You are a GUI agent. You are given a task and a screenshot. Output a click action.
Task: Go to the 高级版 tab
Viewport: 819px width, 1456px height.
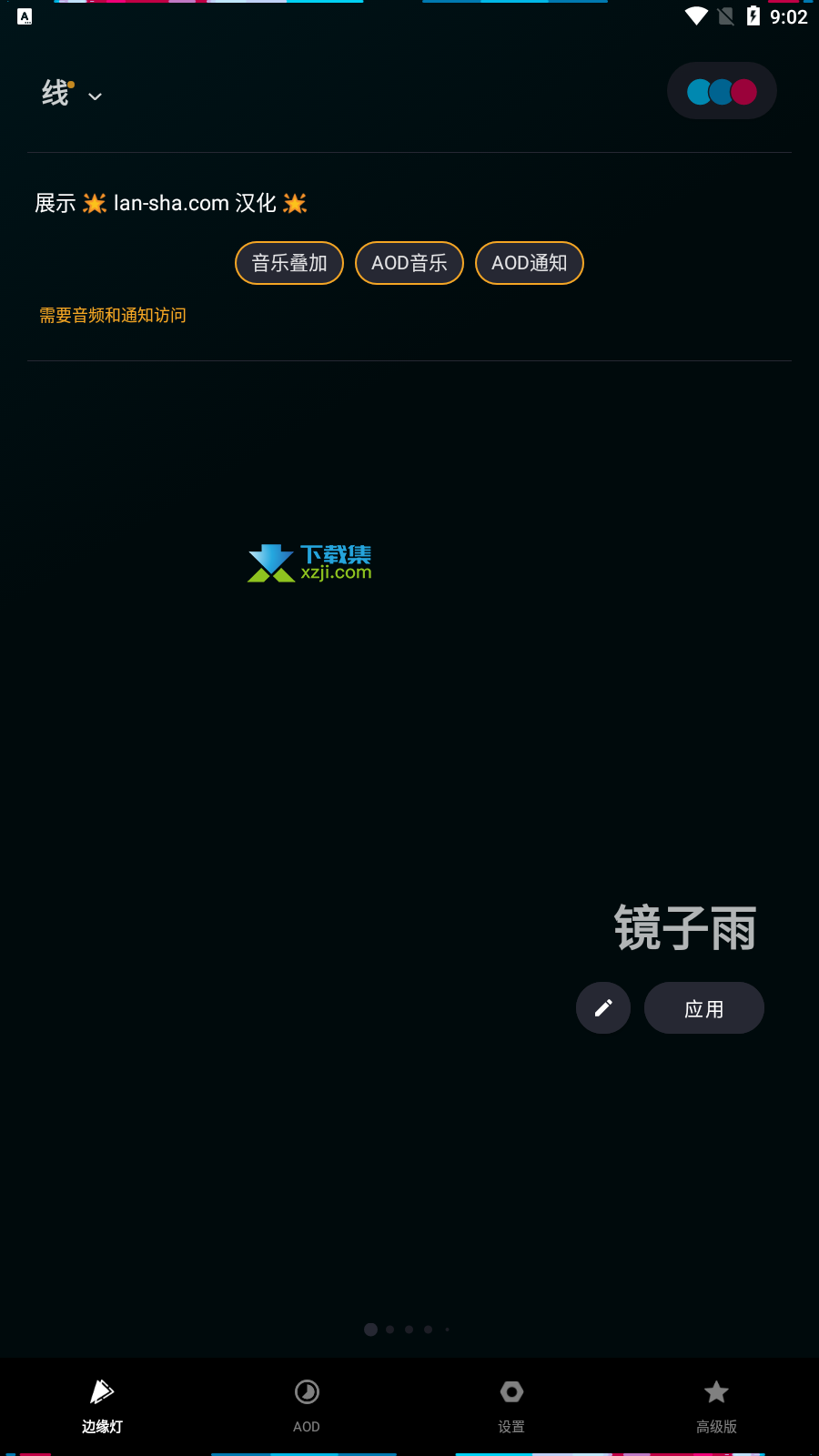coord(716,1406)
